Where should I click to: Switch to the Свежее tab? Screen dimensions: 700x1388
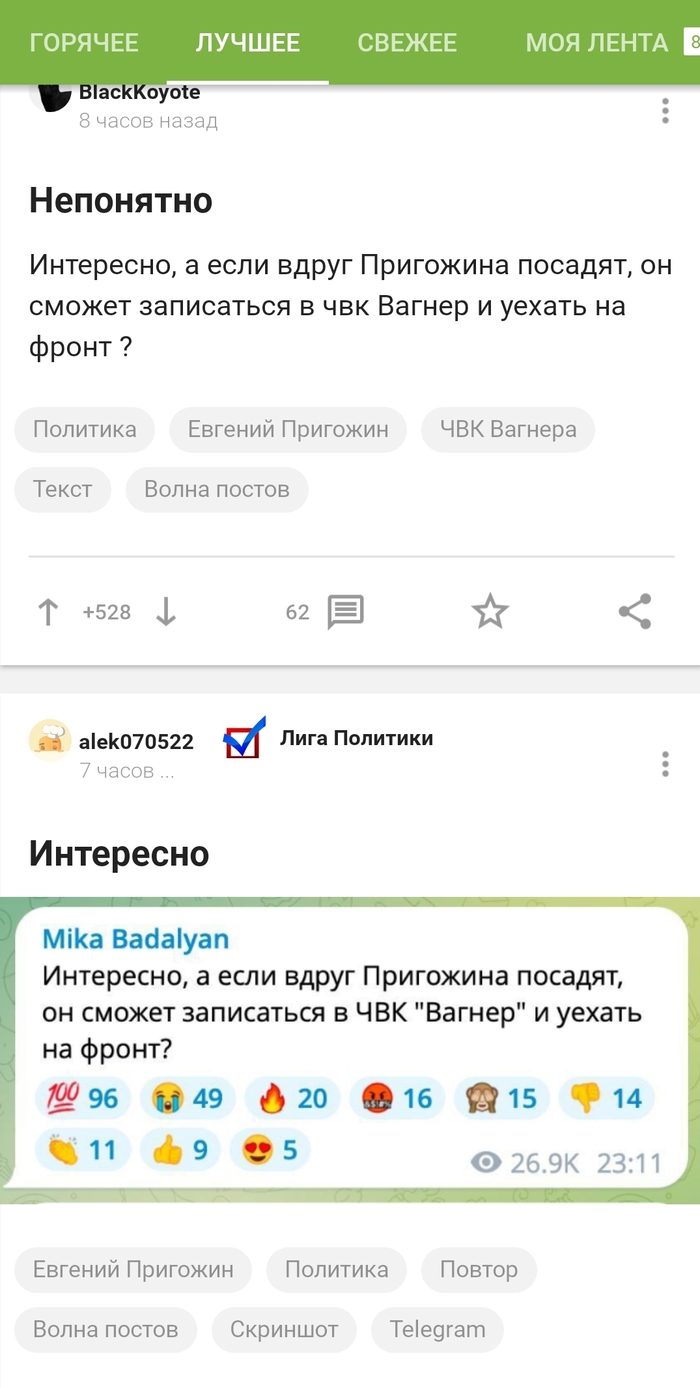coord(407,43)
